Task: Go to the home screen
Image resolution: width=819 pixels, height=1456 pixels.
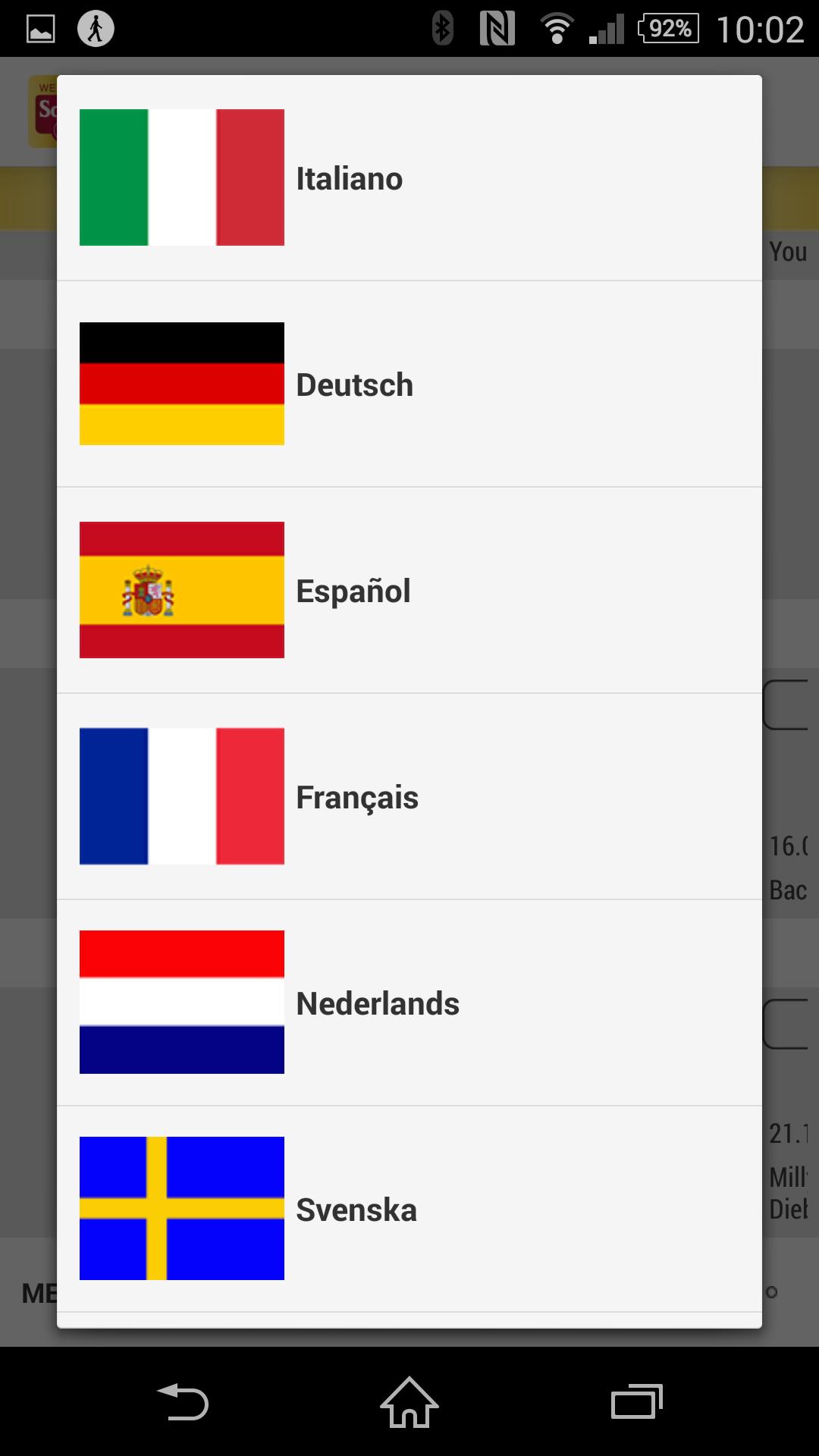Action: (x=409, y=1401)
